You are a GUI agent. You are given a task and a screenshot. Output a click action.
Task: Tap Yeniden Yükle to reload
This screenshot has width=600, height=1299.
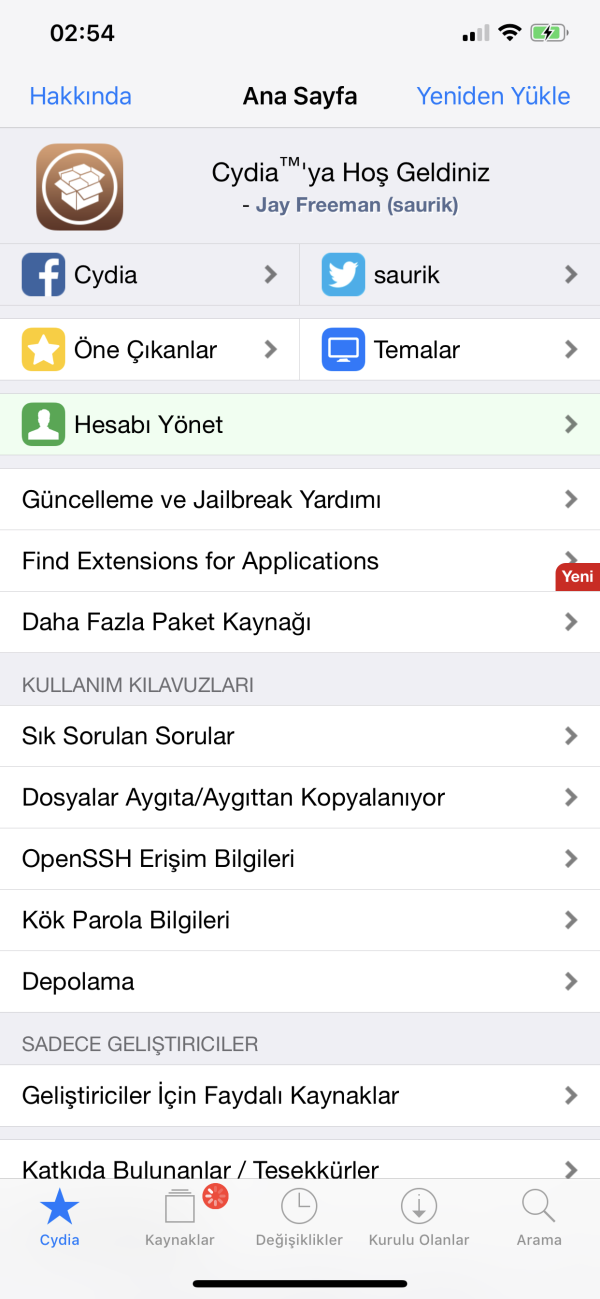point(493,96)
